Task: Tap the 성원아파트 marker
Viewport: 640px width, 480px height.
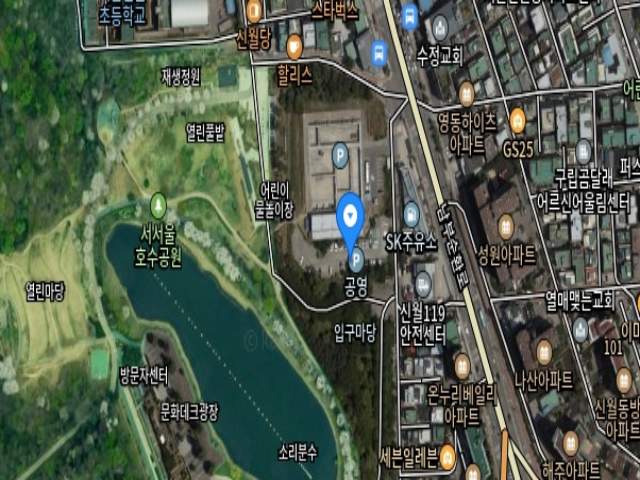Action: pos(505,226)
